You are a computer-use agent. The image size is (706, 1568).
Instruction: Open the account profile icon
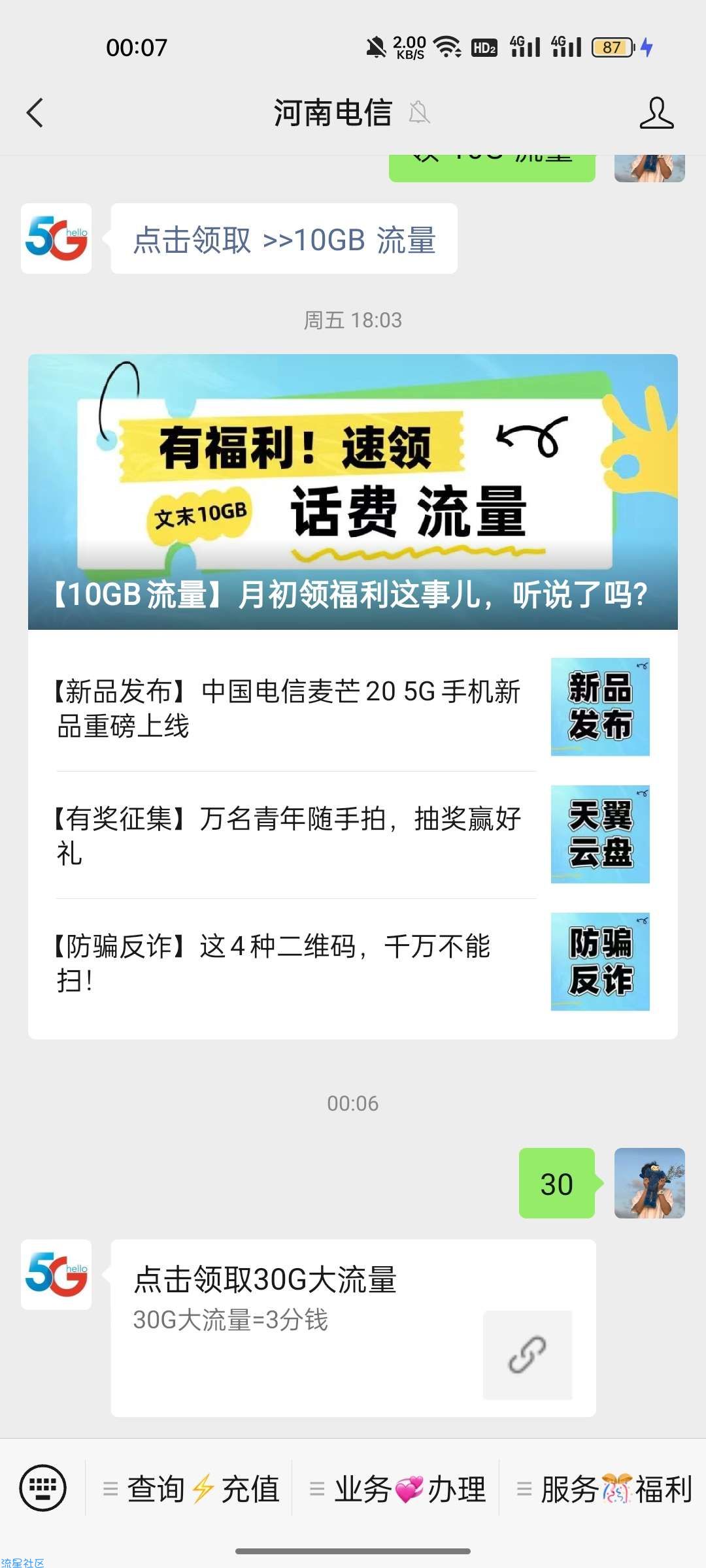[x=656, y=113]
